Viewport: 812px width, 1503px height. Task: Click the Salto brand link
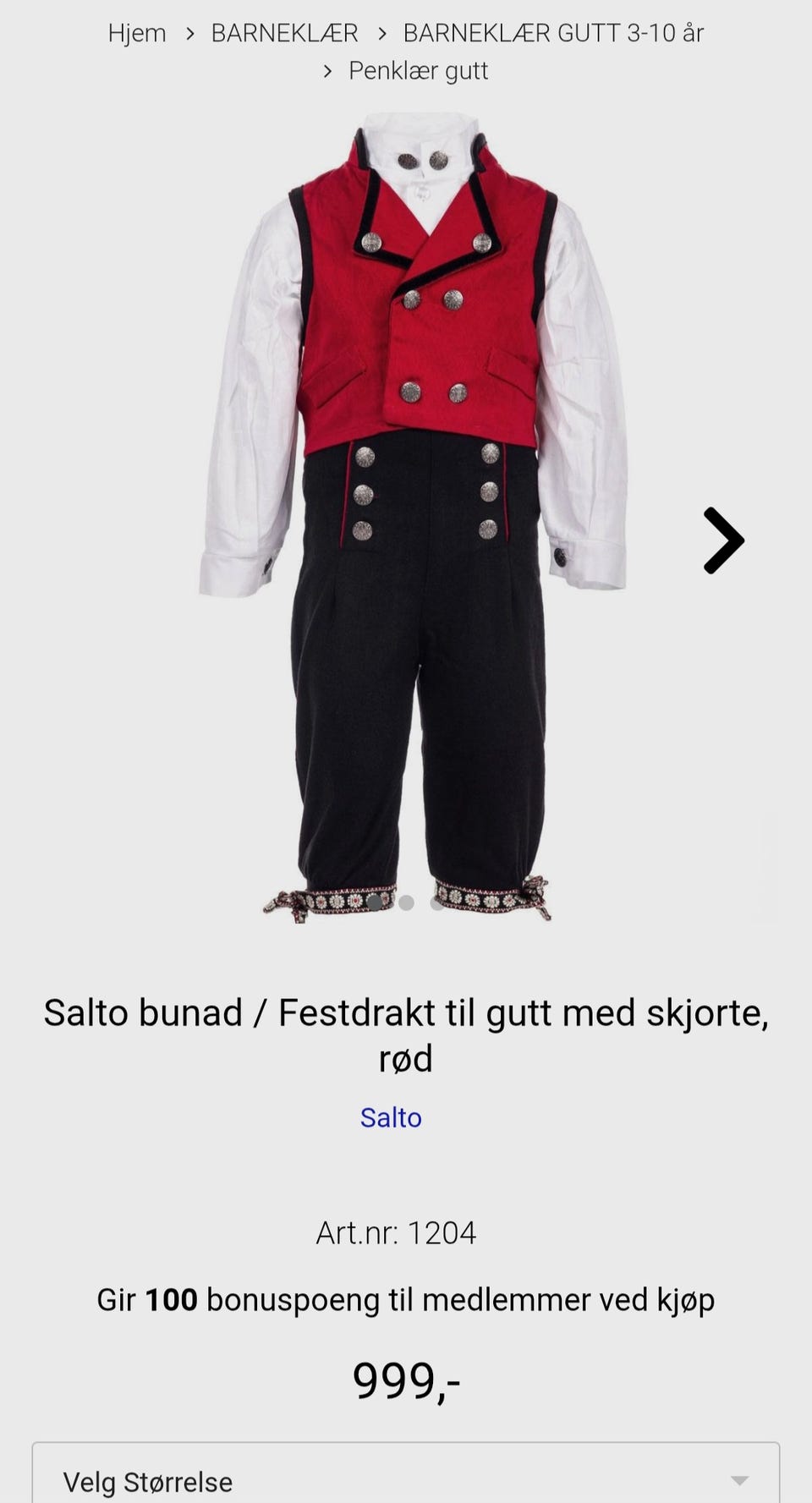[391, 1118]
